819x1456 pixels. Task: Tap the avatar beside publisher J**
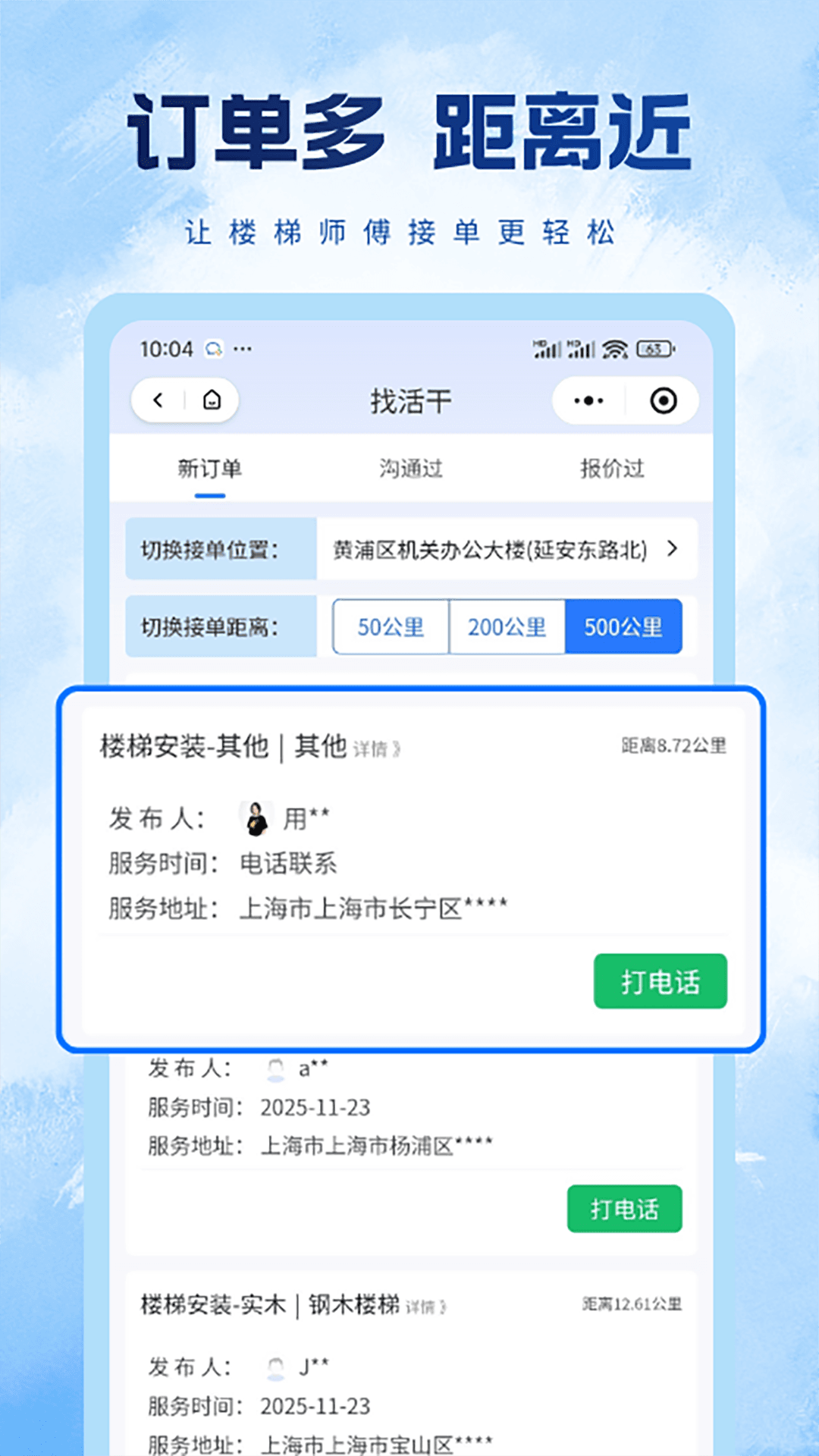(277, 1367)
